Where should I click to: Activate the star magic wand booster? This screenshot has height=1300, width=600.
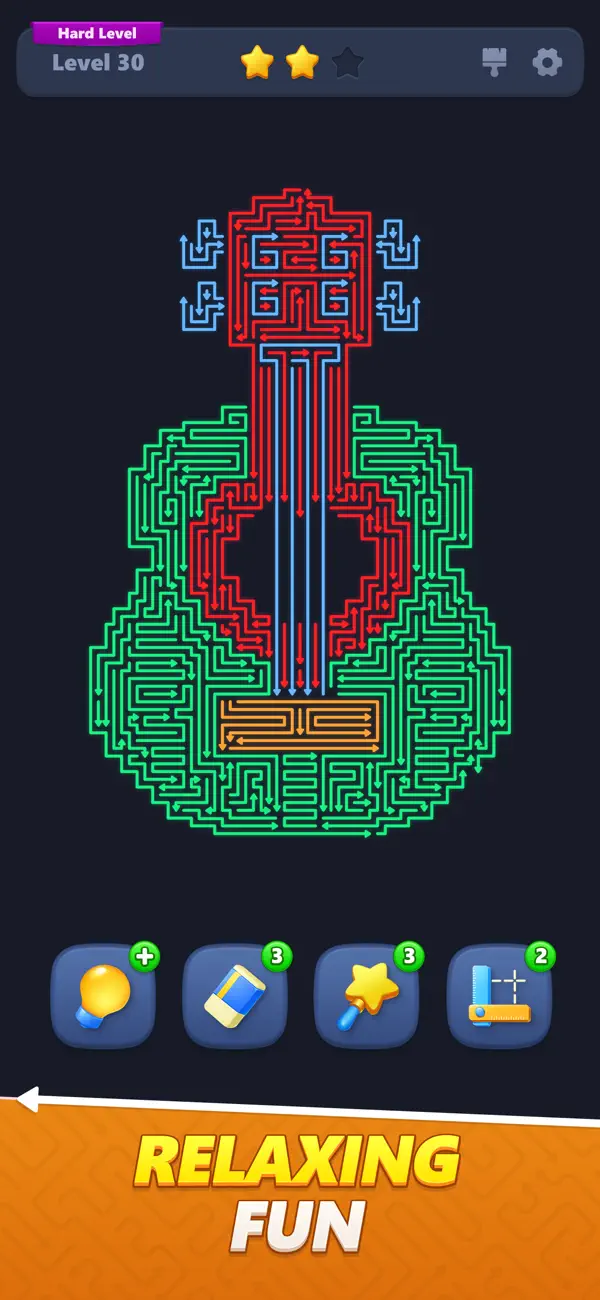367,996
